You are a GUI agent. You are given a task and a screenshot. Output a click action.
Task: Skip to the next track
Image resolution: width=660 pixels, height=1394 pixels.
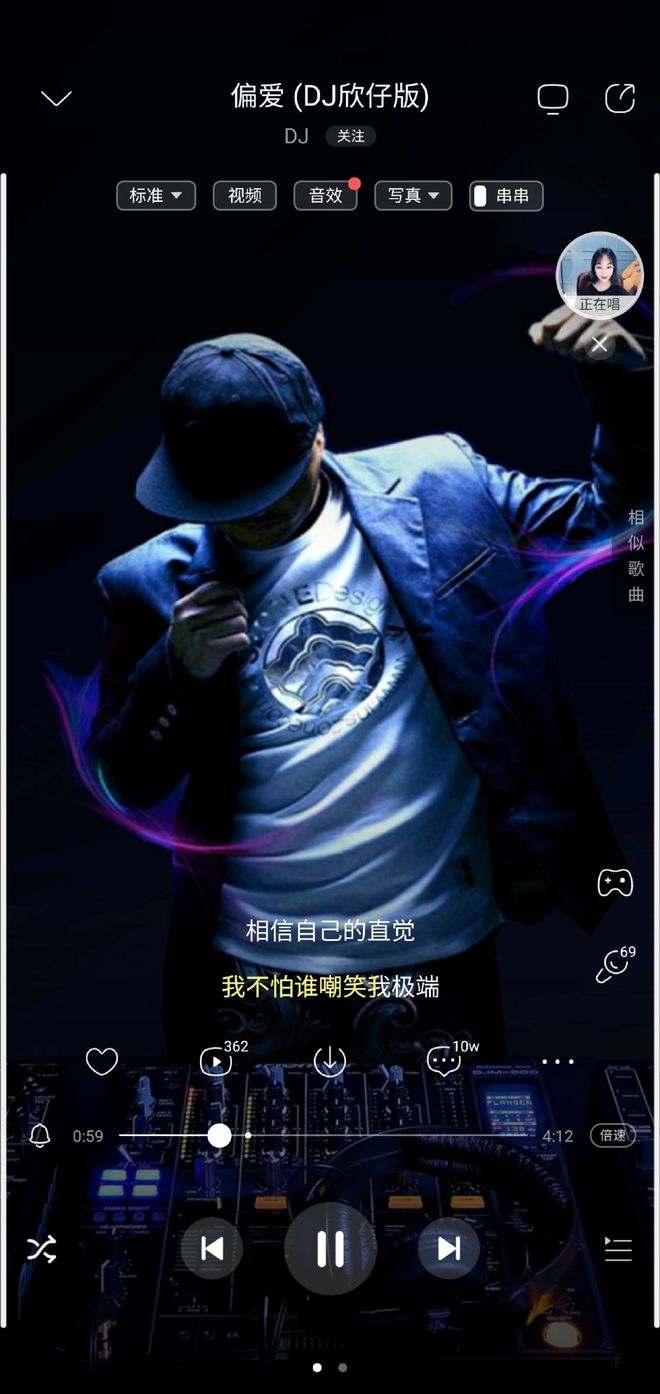[449, 1248]
